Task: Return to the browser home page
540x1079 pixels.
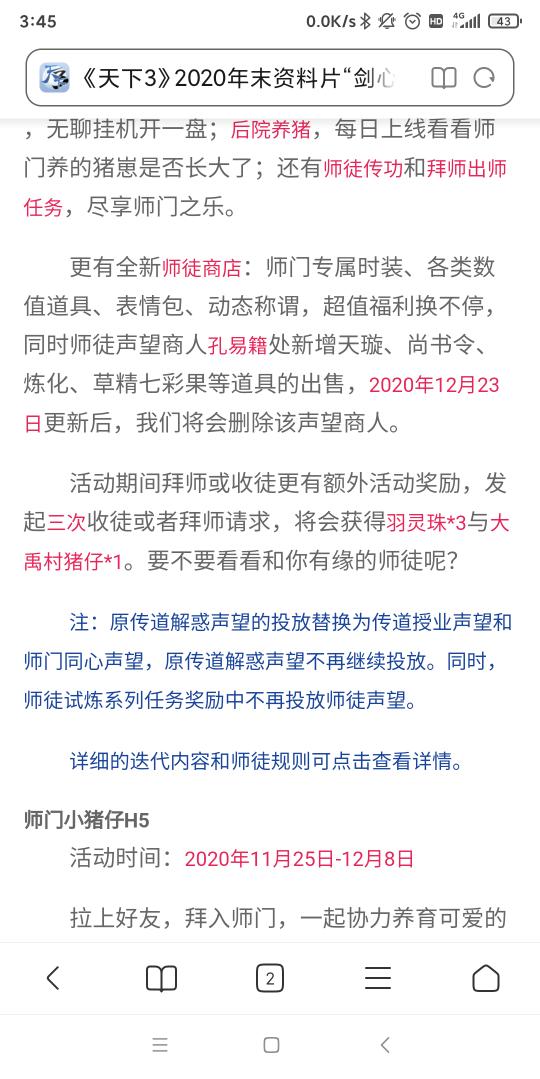Action: (486, 978)
